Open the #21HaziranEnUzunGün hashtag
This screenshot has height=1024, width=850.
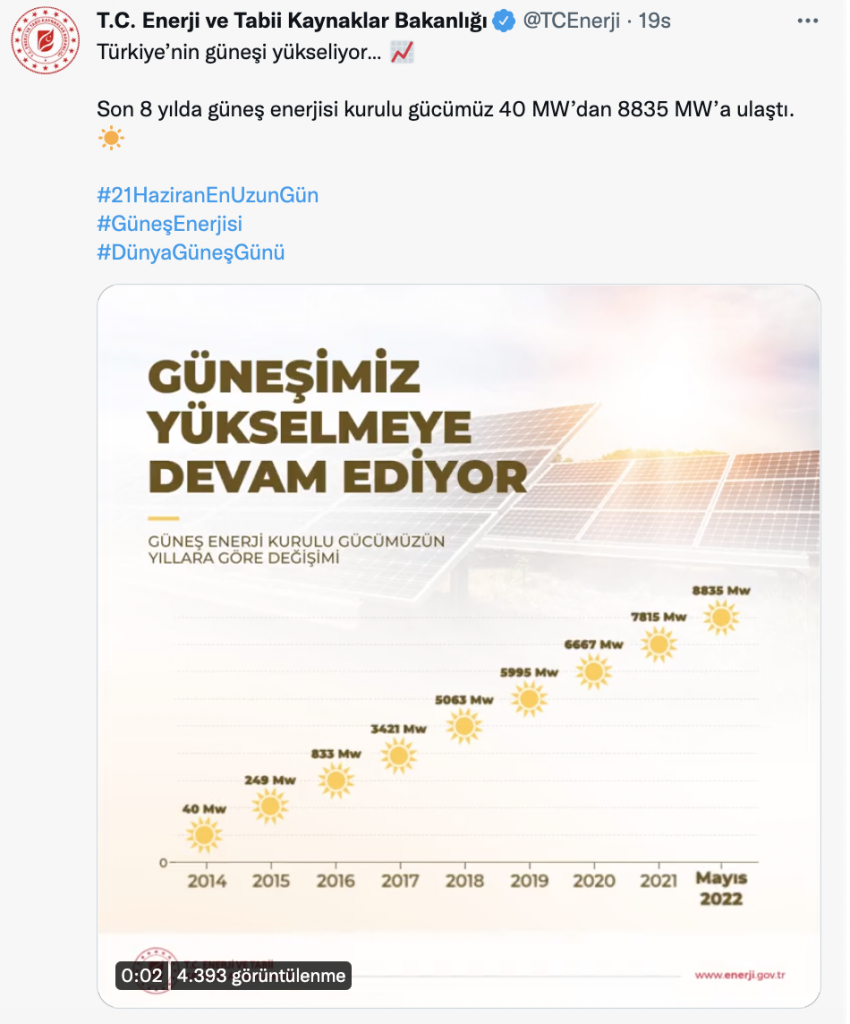(x=208, y=195)
